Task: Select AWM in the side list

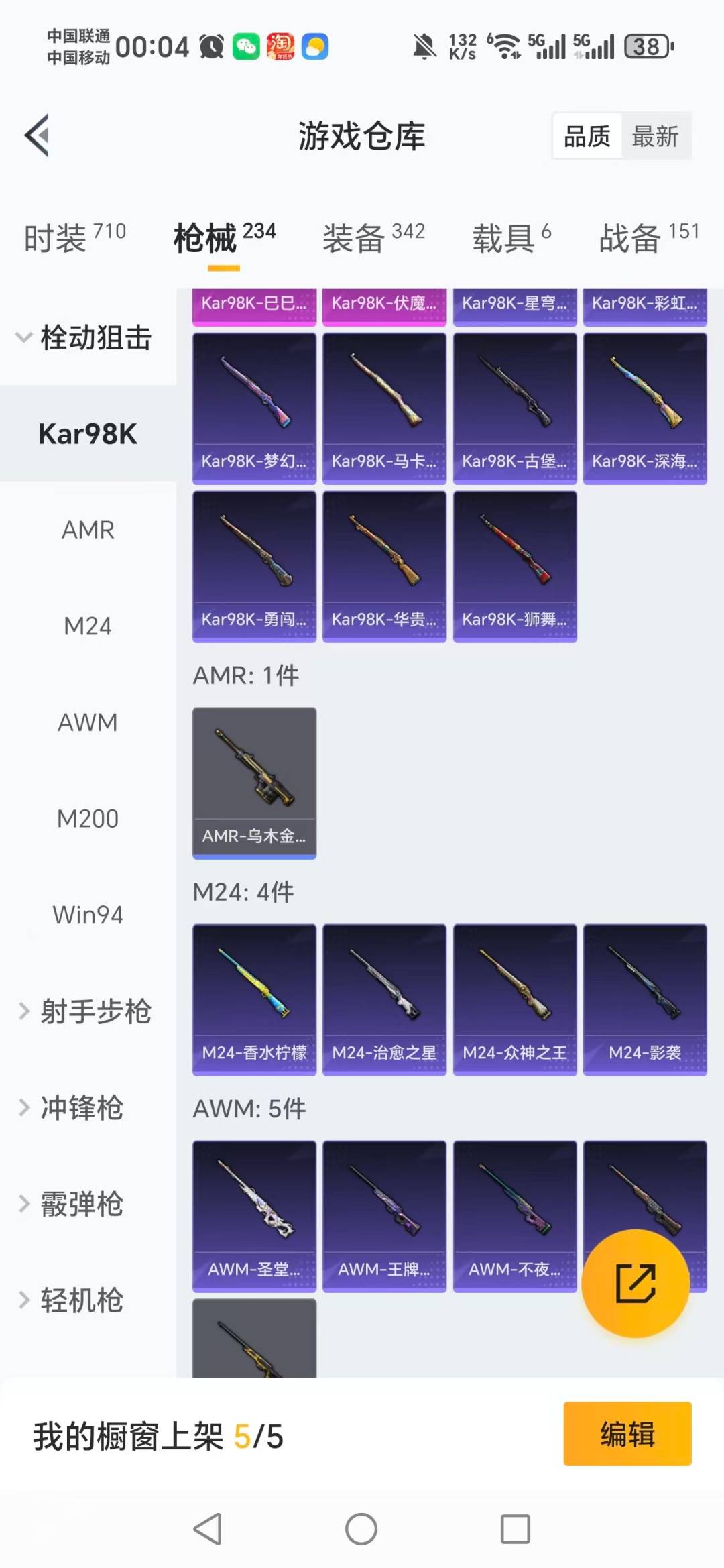Action: point(88,722)
